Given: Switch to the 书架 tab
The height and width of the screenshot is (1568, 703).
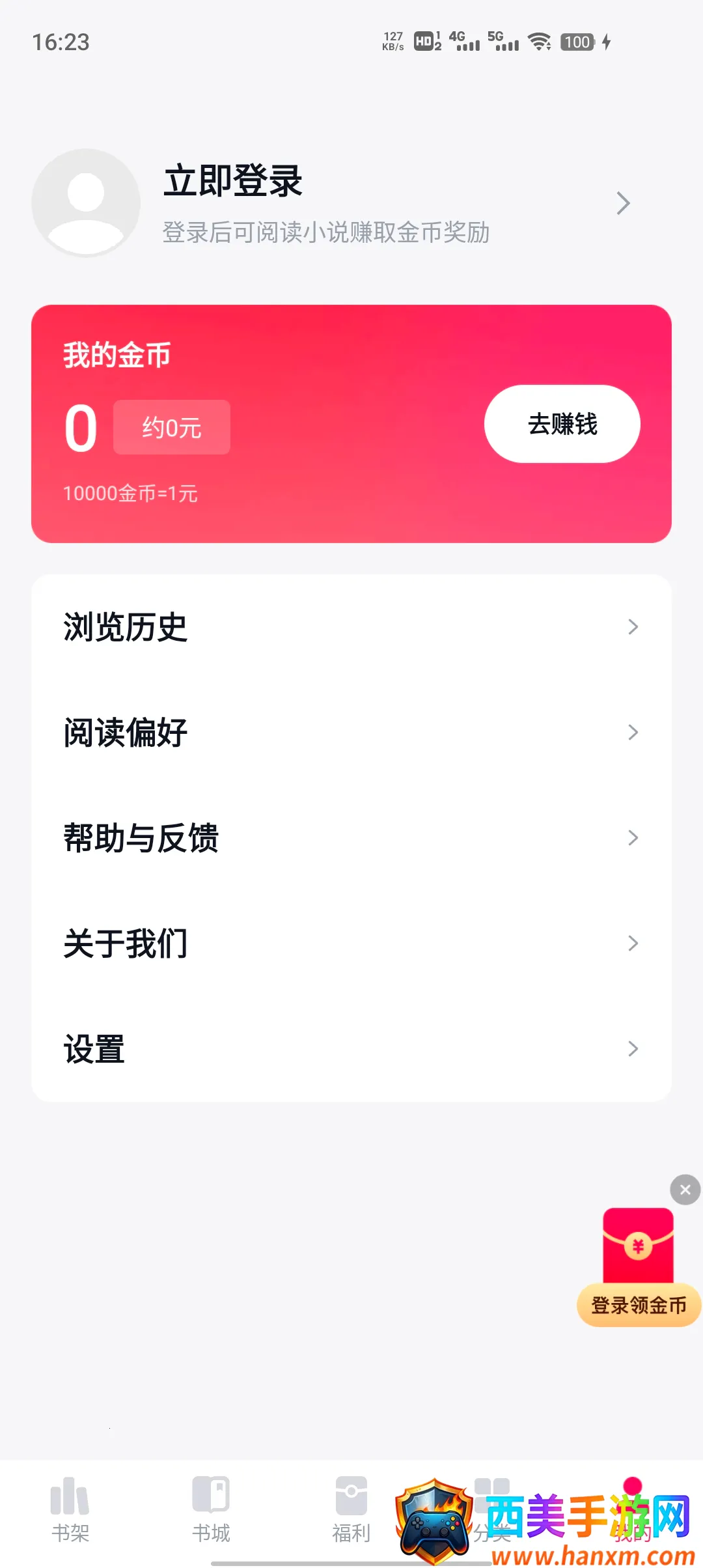Looking at the screenshot, I should pos(70,1509).
